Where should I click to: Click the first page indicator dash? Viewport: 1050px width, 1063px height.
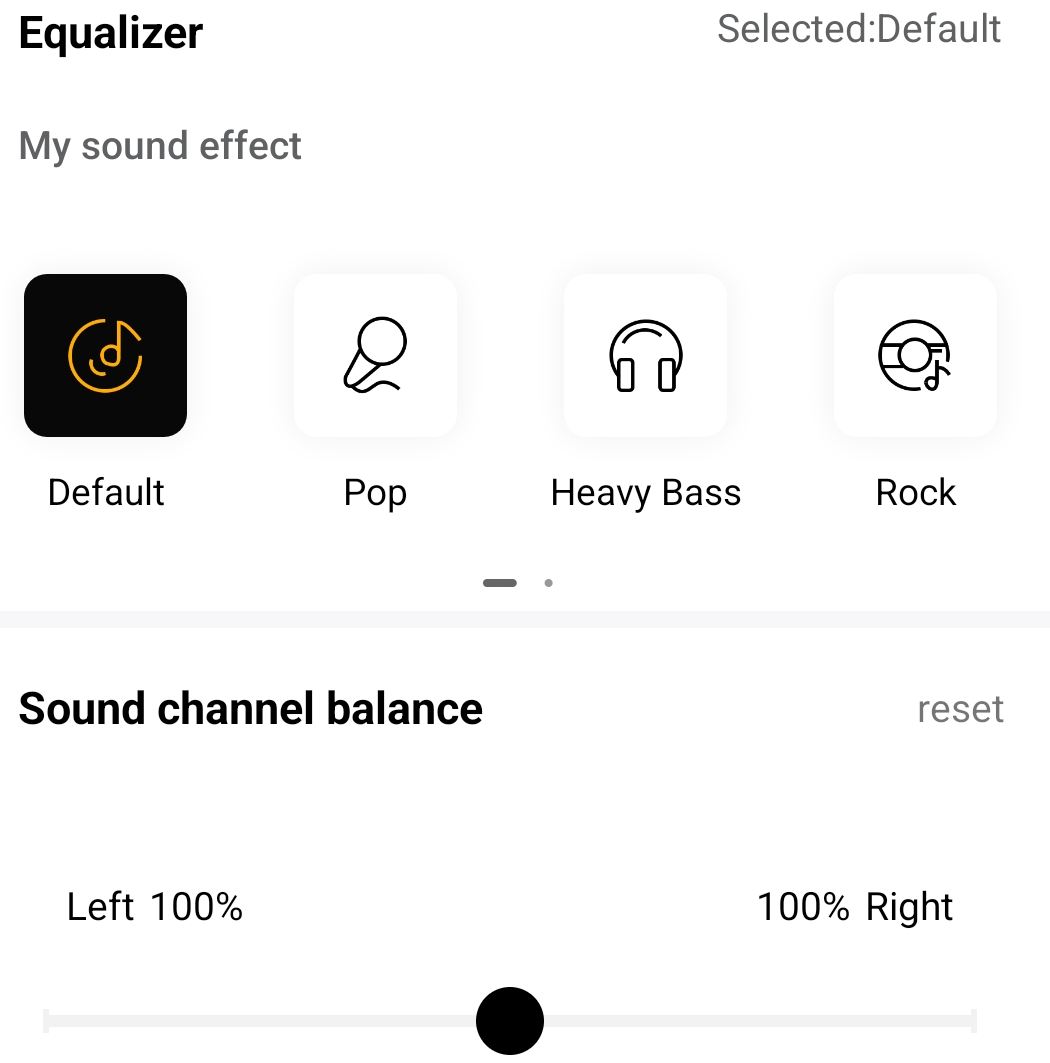point(500,582)
